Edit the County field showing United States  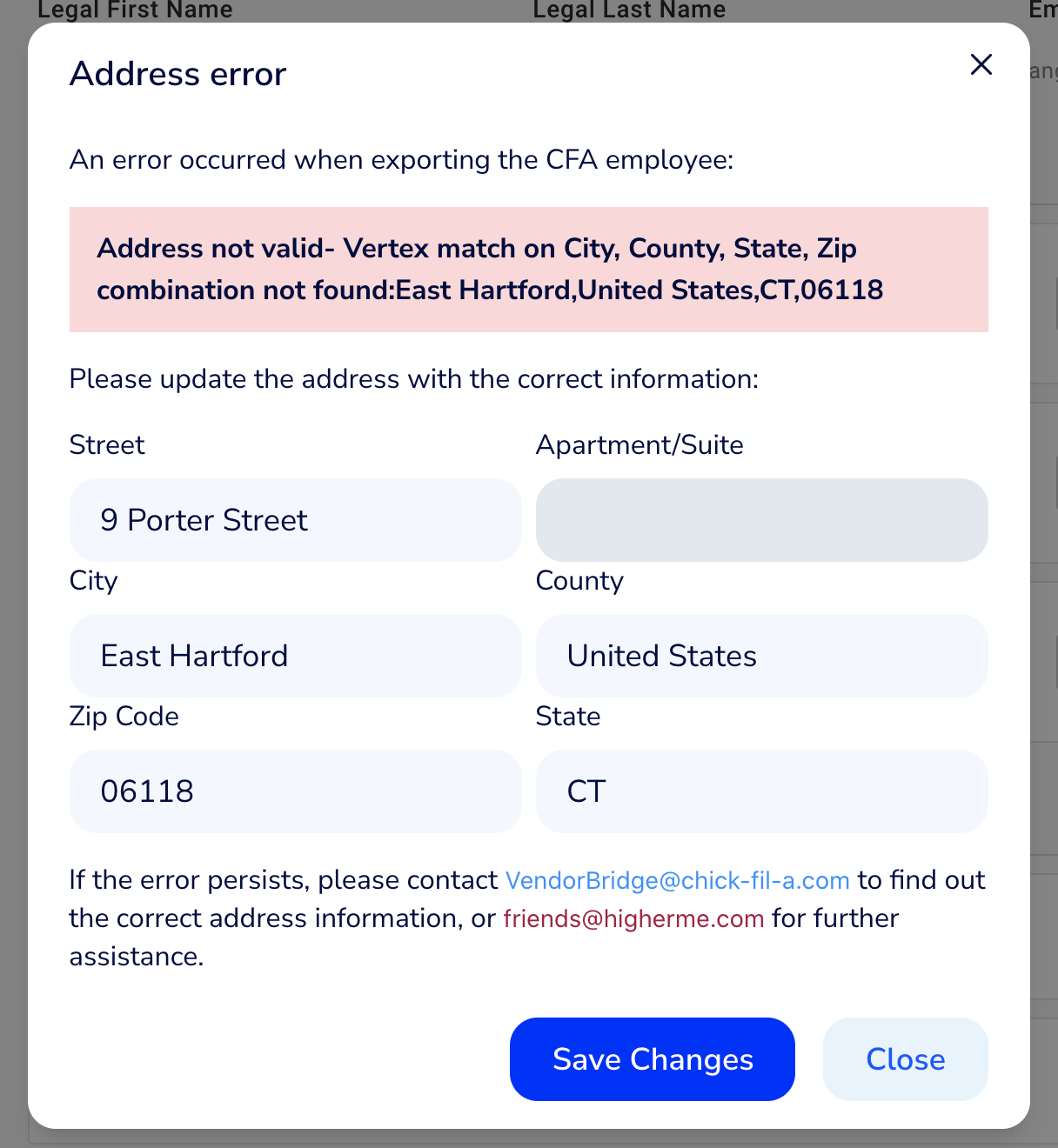click(x=761, y=656)
